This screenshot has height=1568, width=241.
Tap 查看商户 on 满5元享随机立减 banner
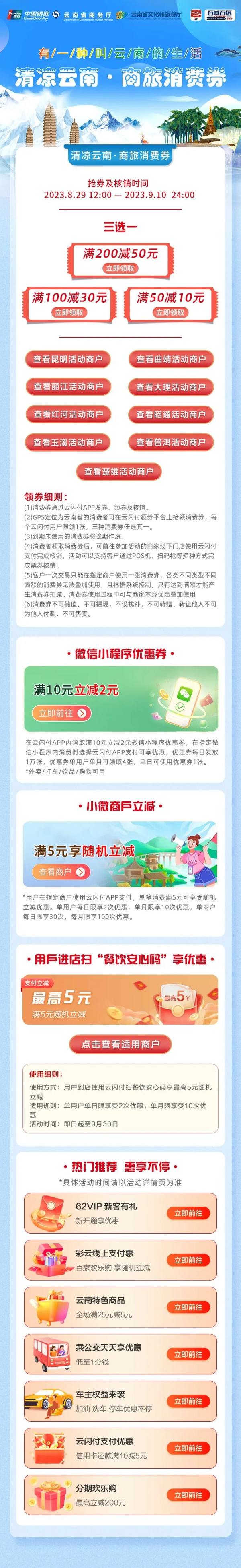point(62,872)
